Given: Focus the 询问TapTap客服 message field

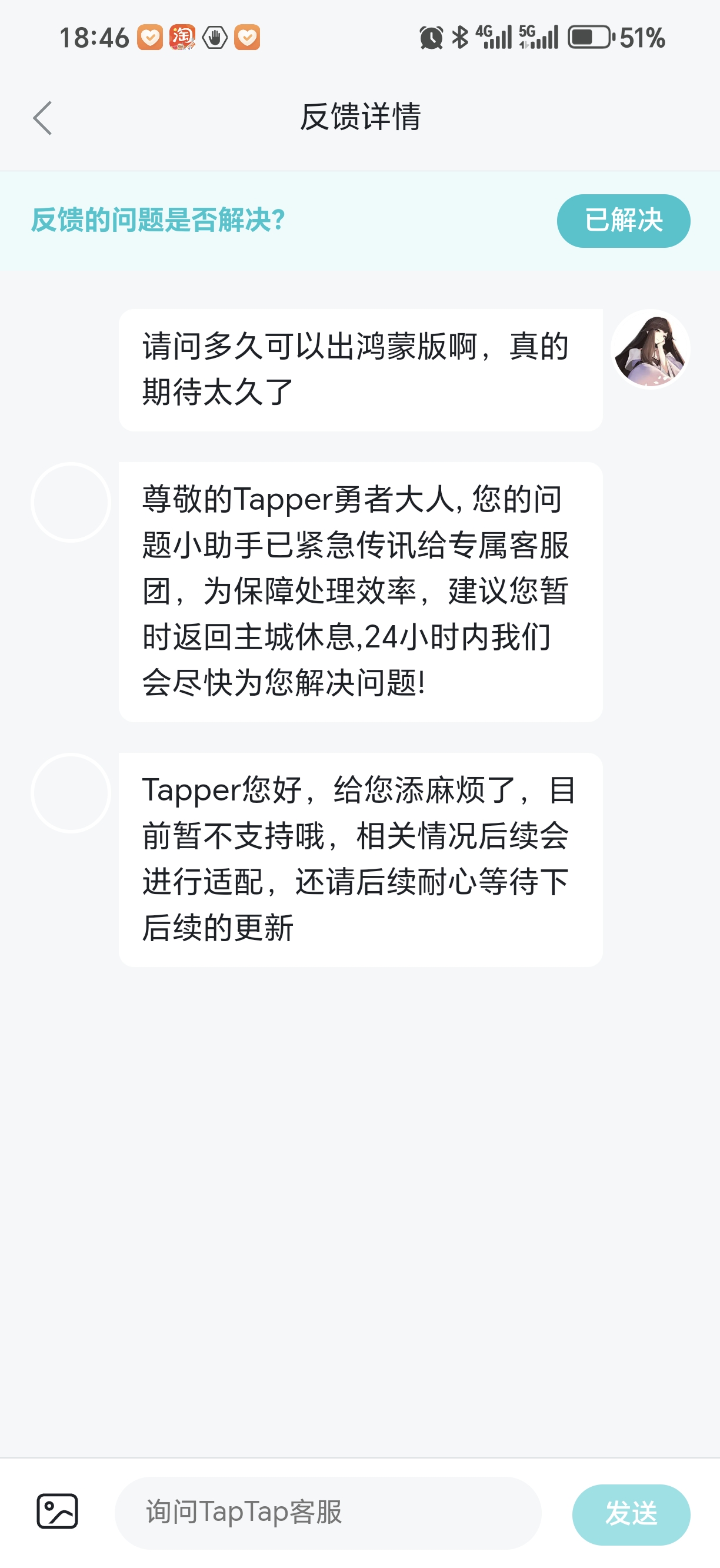Looking at the screenshot, I should [x=327, y=1513].
